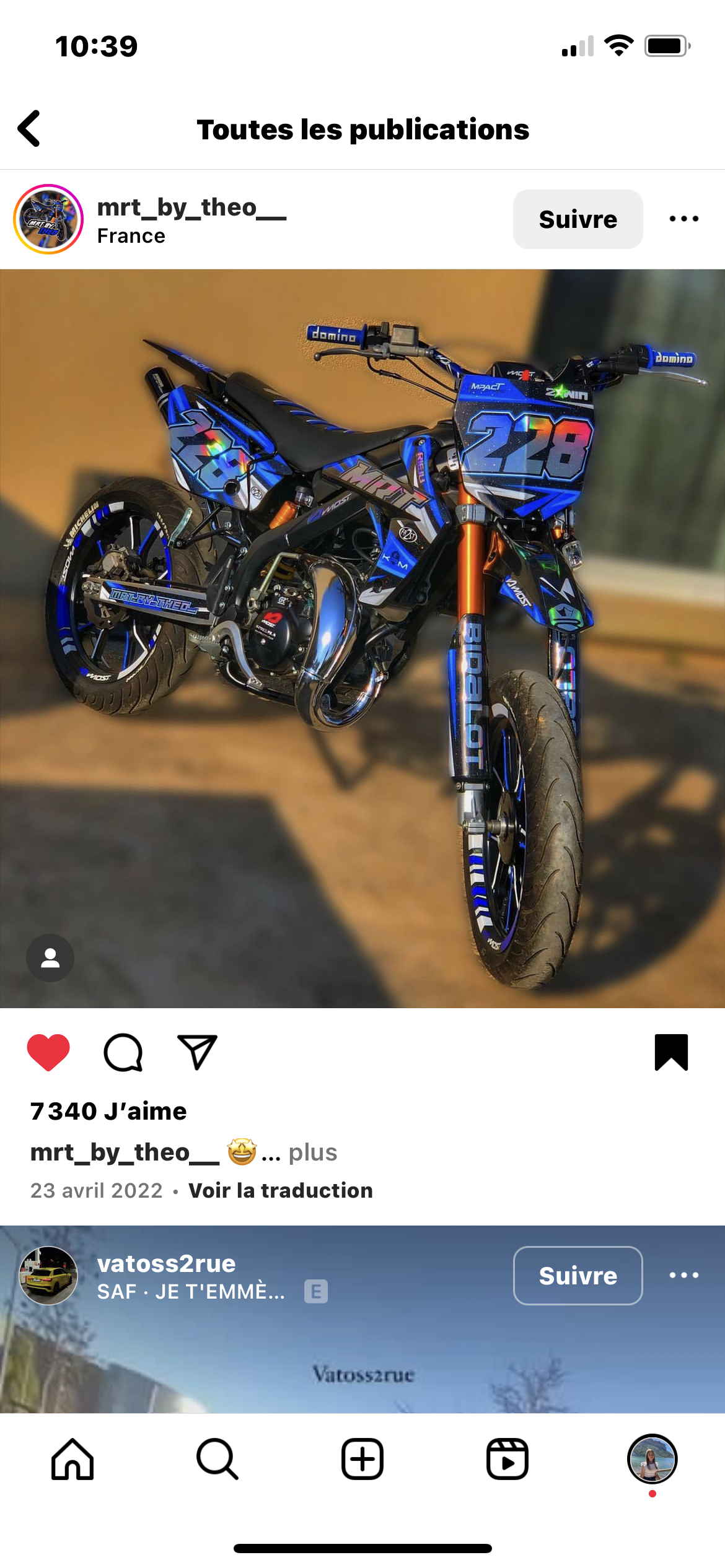Unlike the mrt_by_theo__ post
Image resolution: width=725 pixels, height=1568 pixels.
(x=48, y=1052)
